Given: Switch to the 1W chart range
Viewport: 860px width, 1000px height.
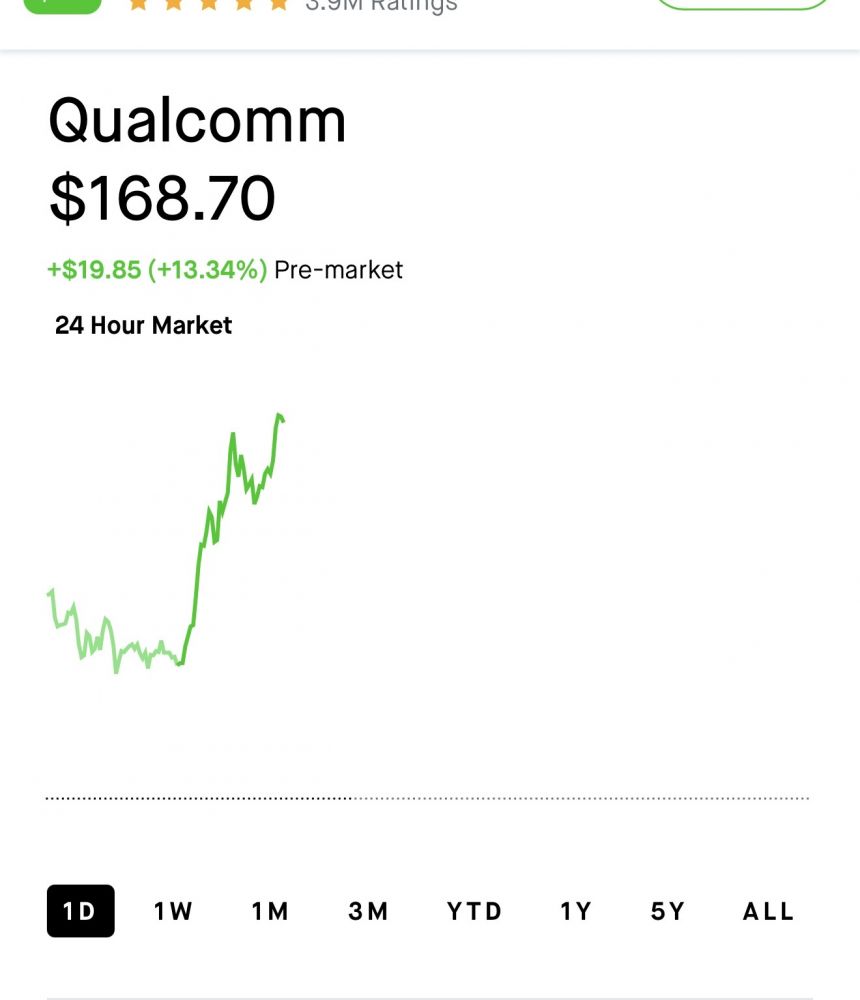Looking at the screenshot, I should click(x=173, y=911).
